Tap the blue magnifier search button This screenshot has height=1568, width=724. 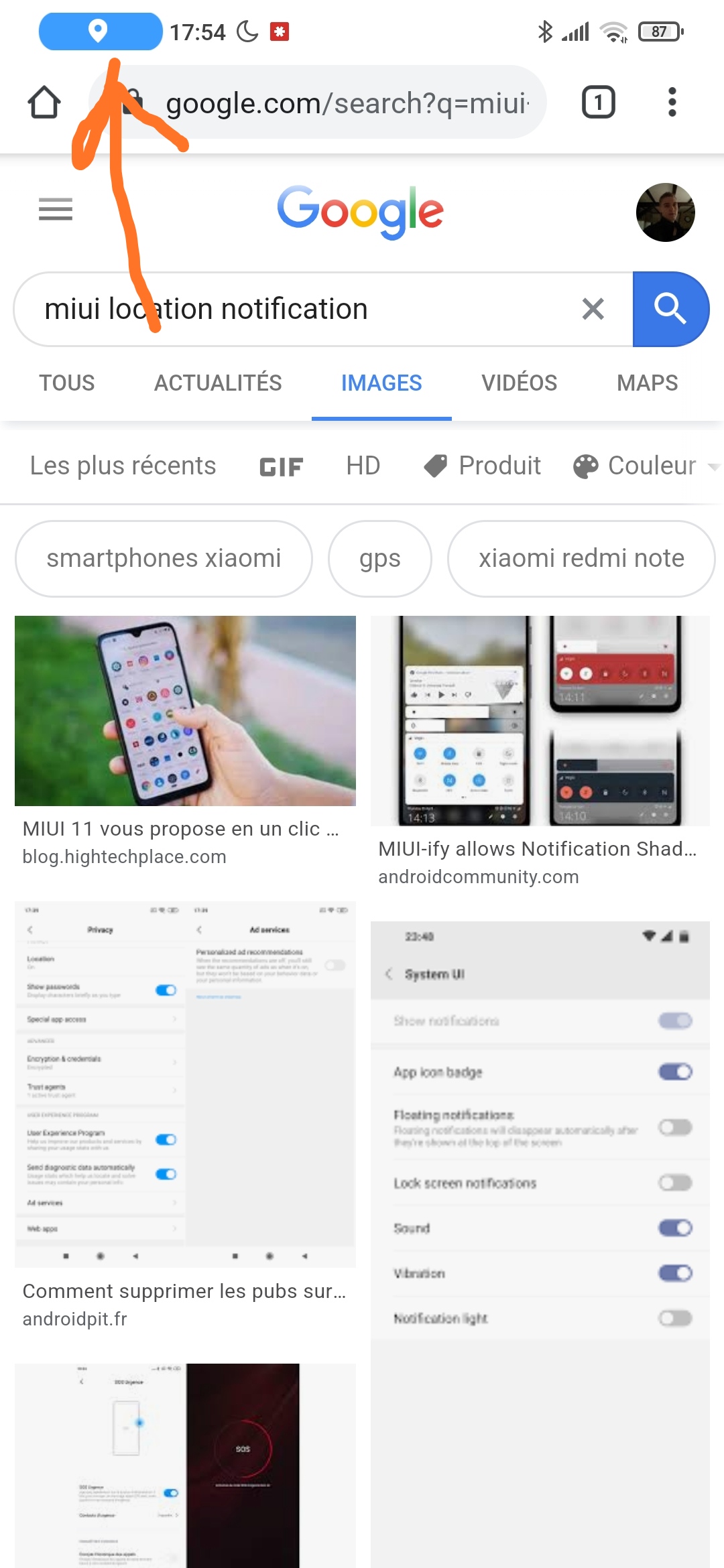click(x=670, y=310)
